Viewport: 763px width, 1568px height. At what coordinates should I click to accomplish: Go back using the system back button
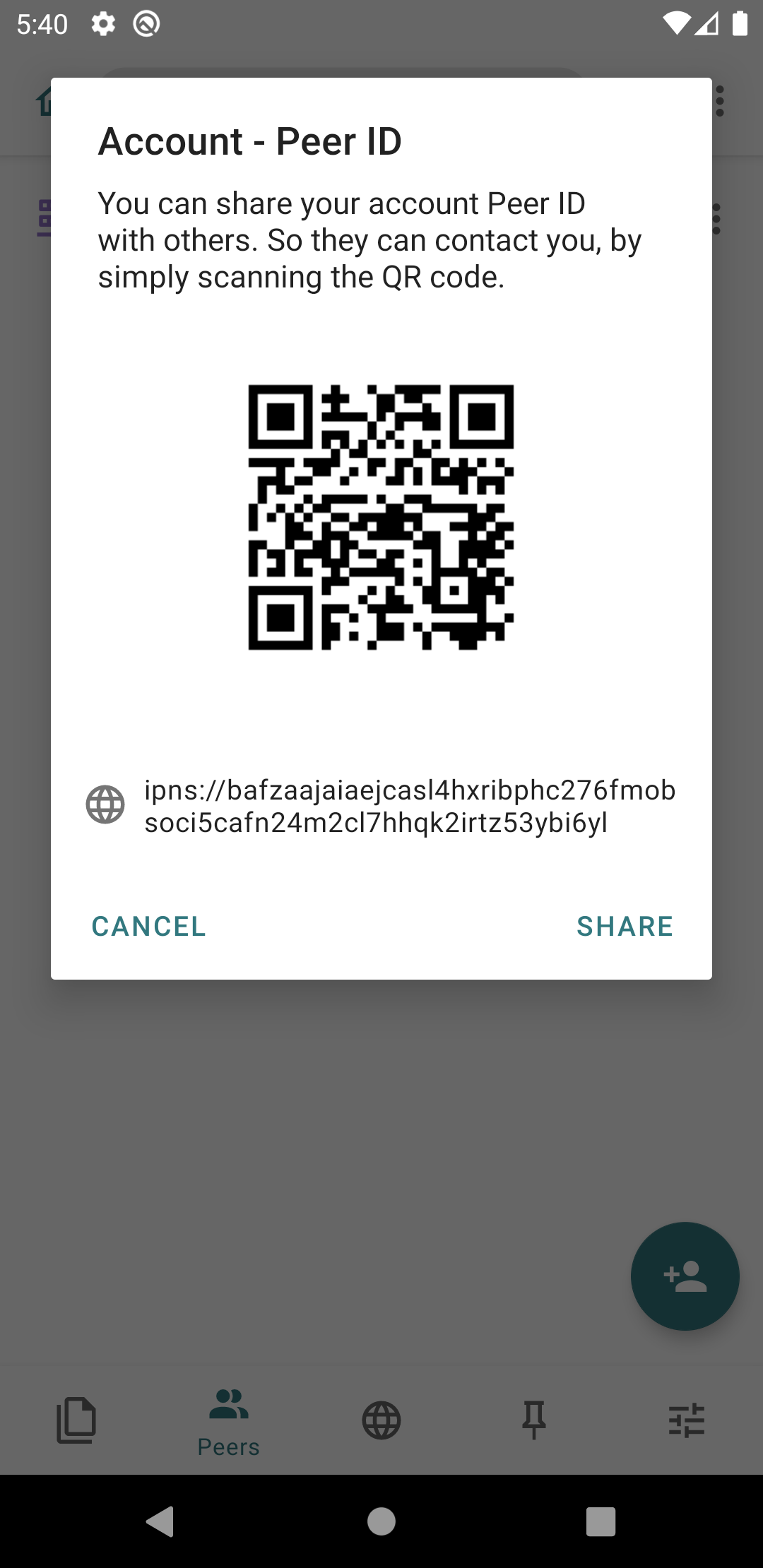(161, 1521)
